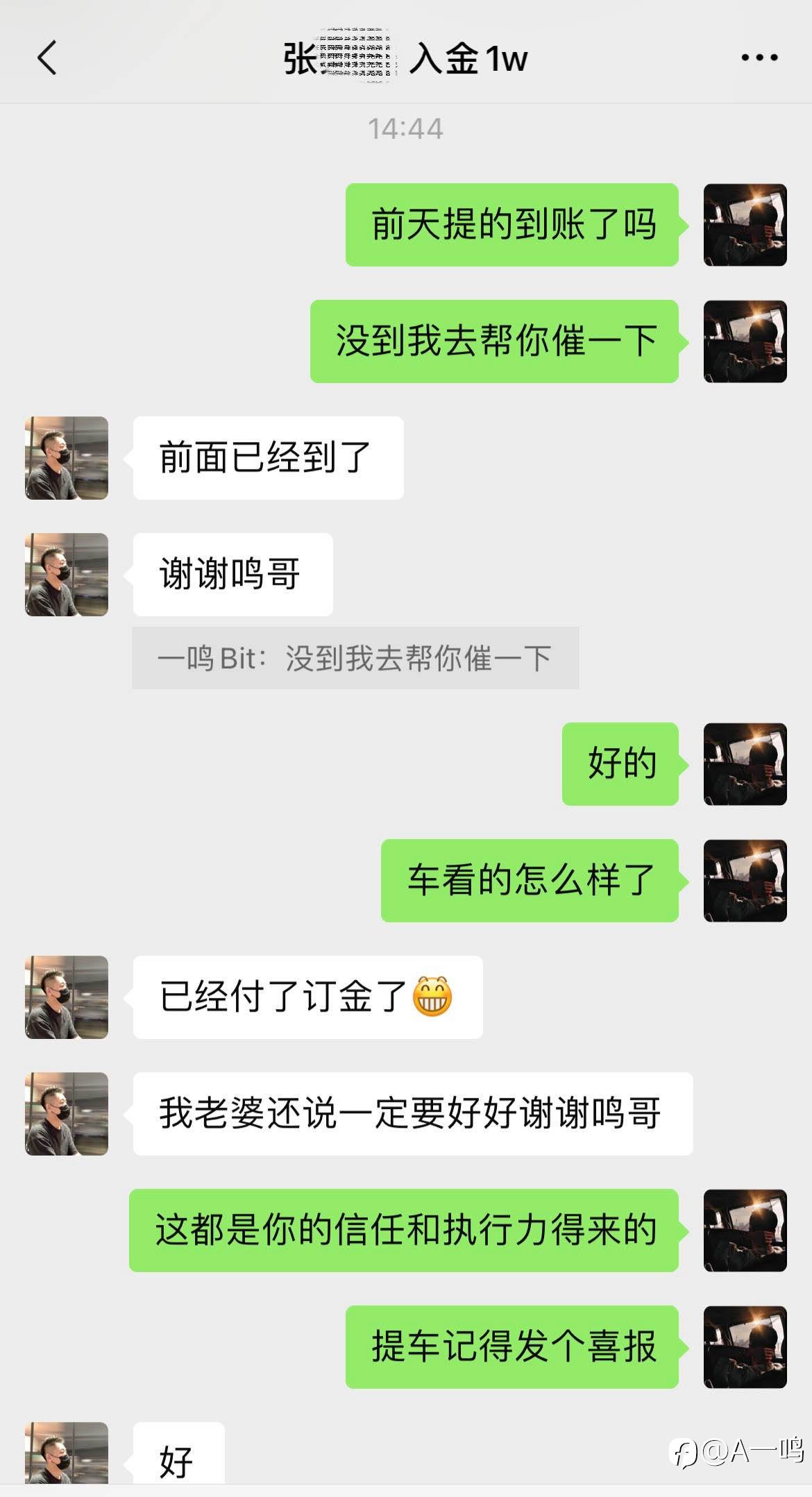Screen dimensions: 812x1497
Task: Open the three-dot chat options menu
Action: click(x=759, y=58)
